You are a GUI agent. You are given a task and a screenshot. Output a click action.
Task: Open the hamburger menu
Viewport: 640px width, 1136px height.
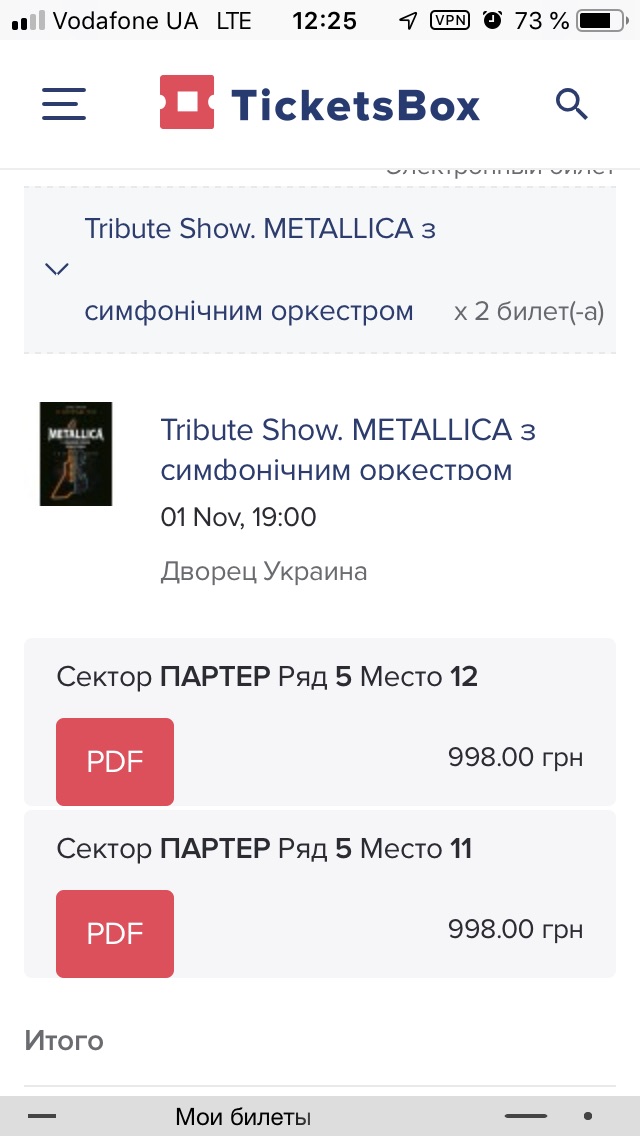tap(64, 104)
